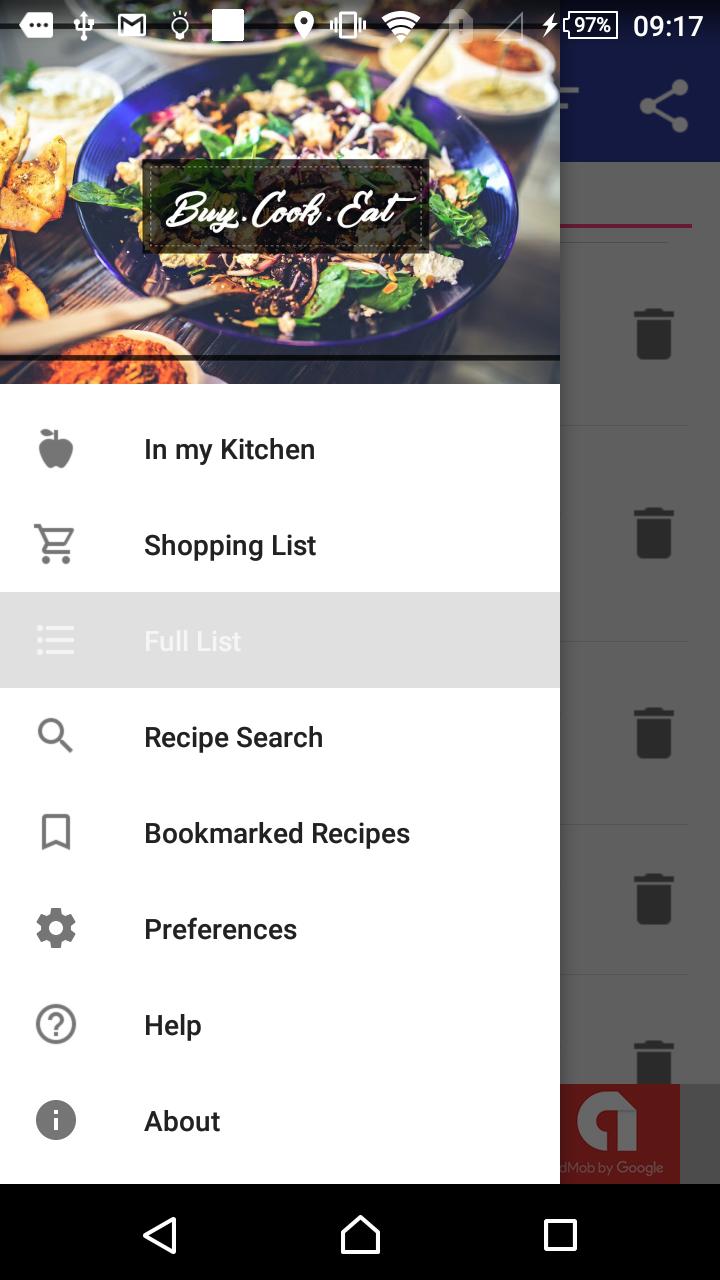The image size is (720, 1280).
Task: Click the shopping cart icon
Action: 55,545
